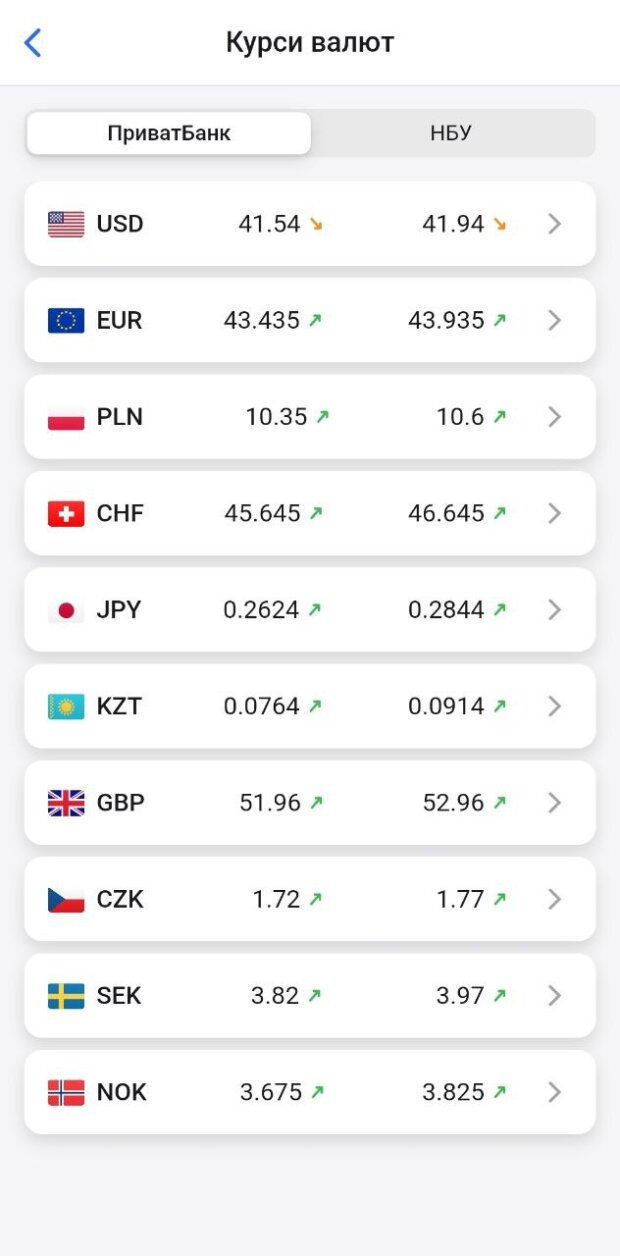Select the ПриватБанк tab
The image size is (620, 1256).
click(x=169, y=133)
